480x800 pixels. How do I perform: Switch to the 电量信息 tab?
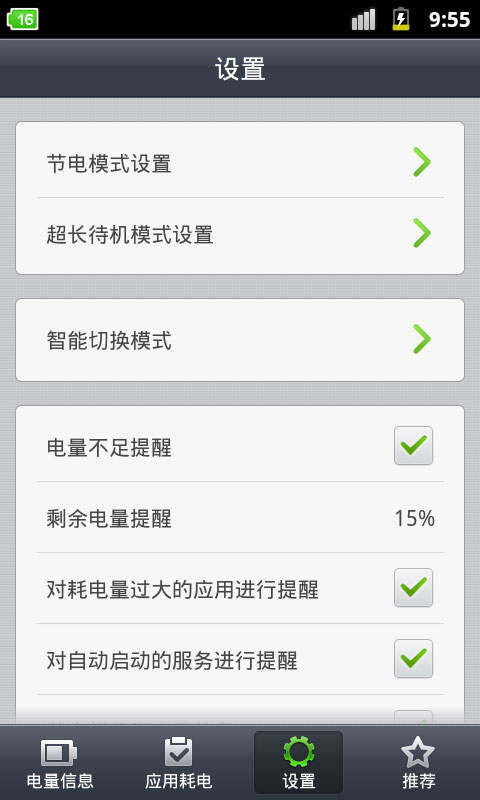click(x=60, y=763)
